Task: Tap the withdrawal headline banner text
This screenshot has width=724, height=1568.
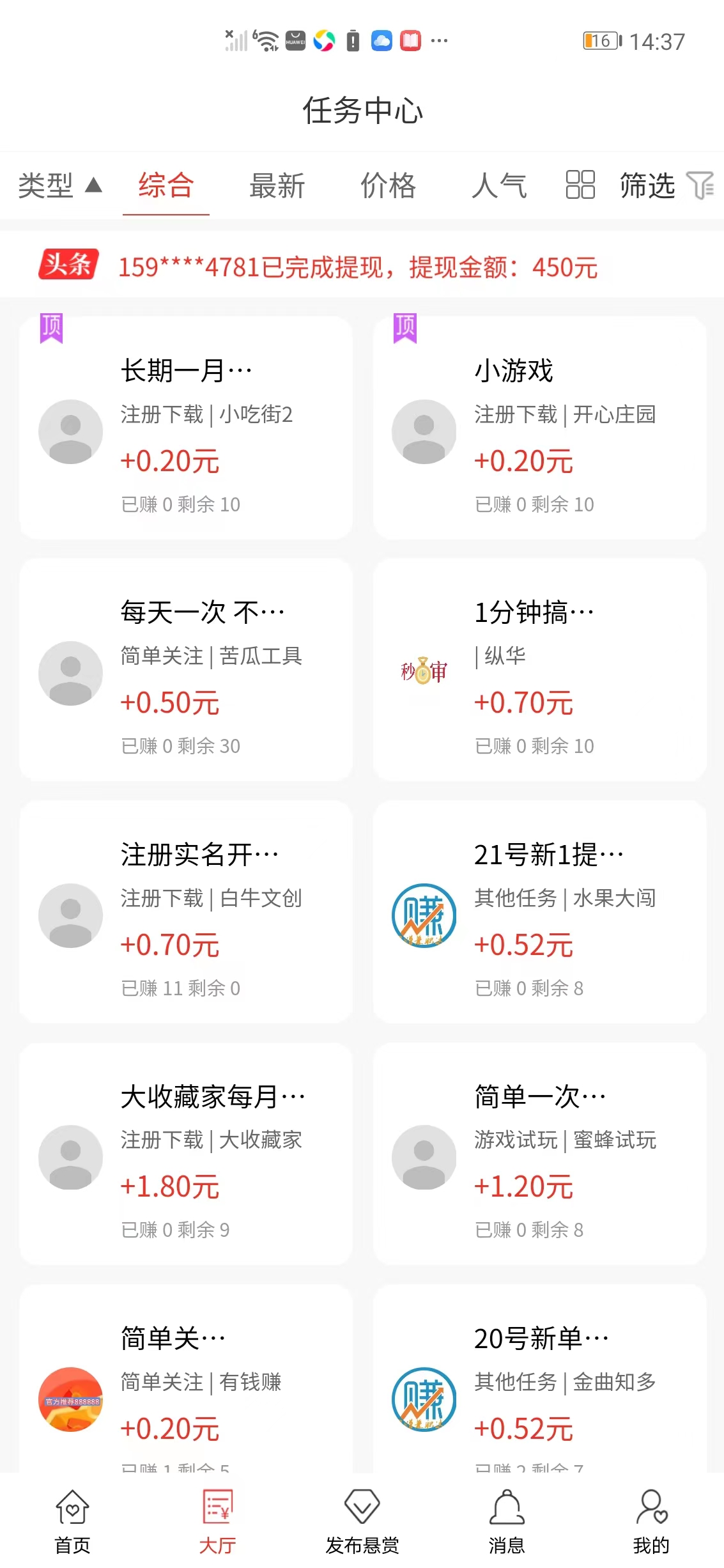Action: [357, 268]
